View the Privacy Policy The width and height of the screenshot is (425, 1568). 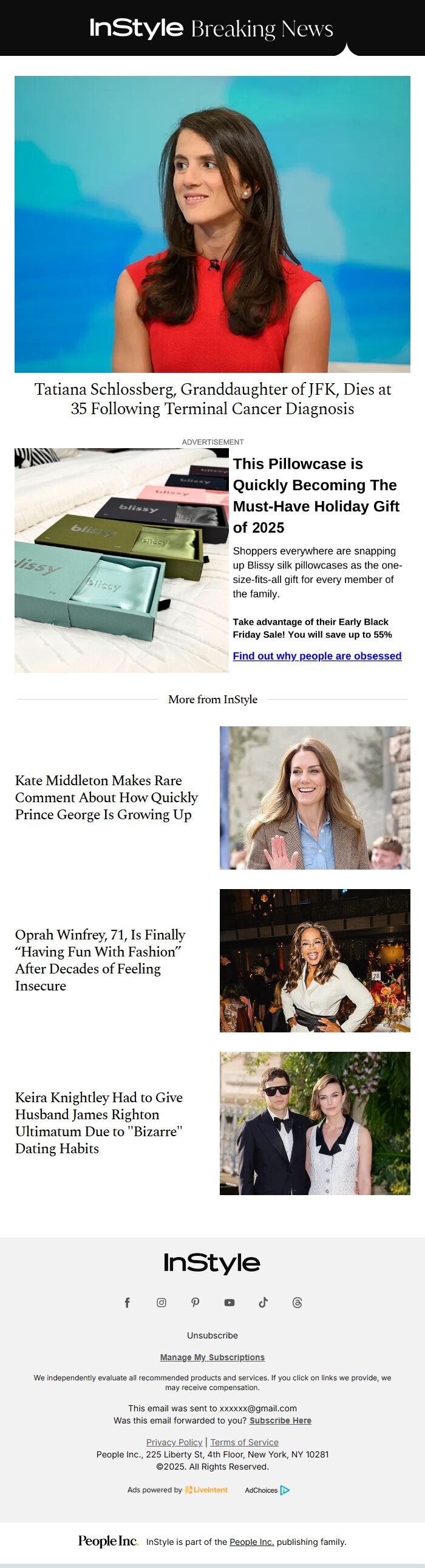coord(174,1442)
